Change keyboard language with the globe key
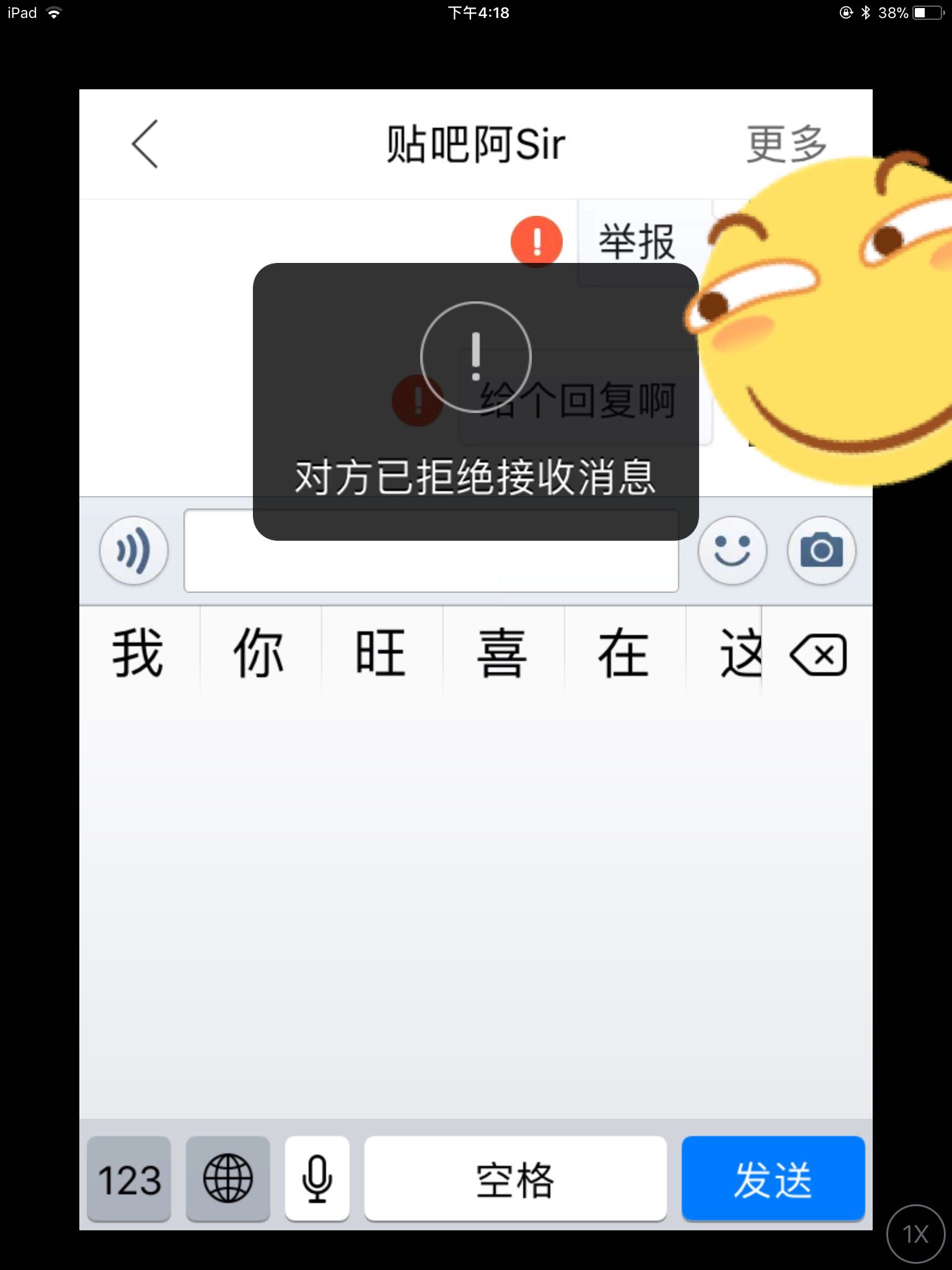The image size is (952, 1270). coord(228,1179)
